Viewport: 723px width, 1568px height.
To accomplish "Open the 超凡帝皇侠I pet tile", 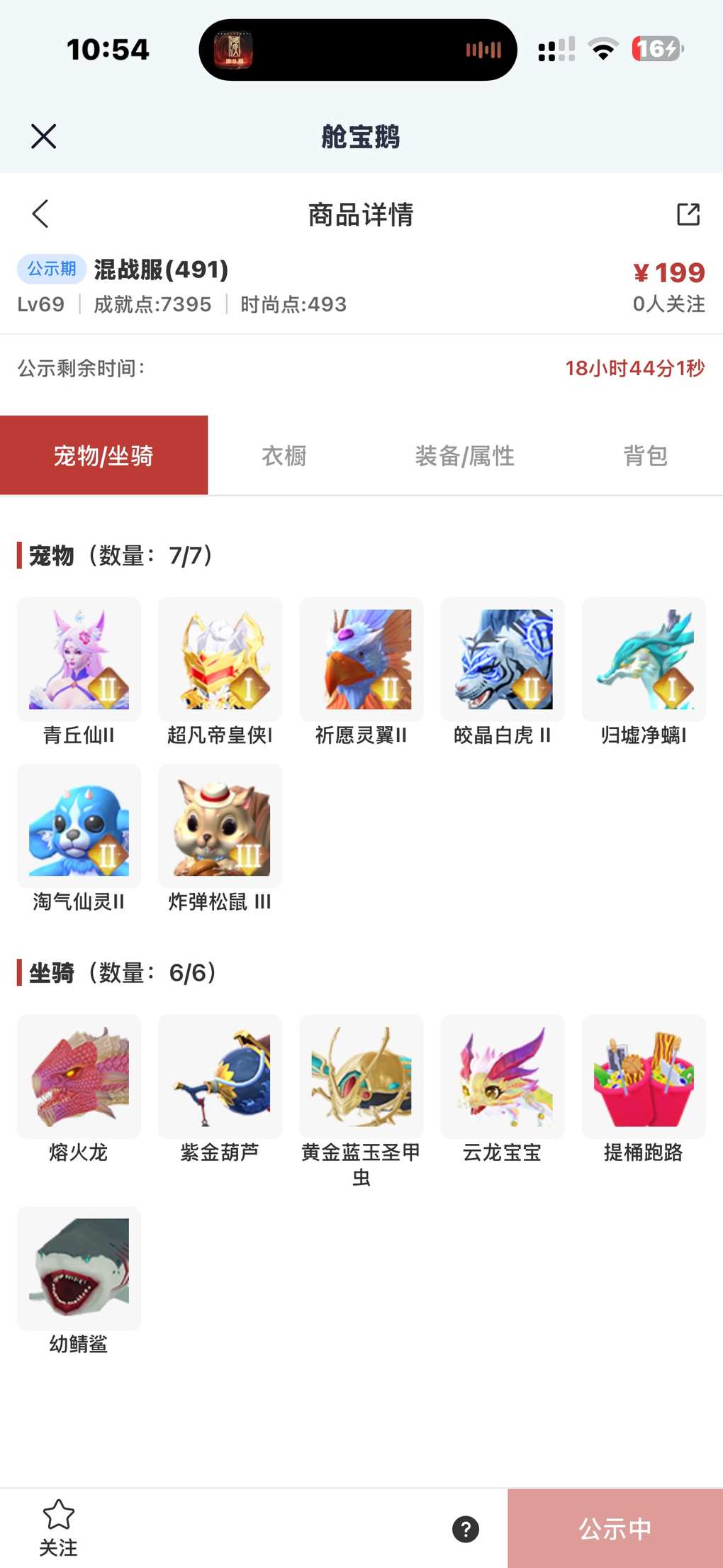I will (x=220, y=660).
